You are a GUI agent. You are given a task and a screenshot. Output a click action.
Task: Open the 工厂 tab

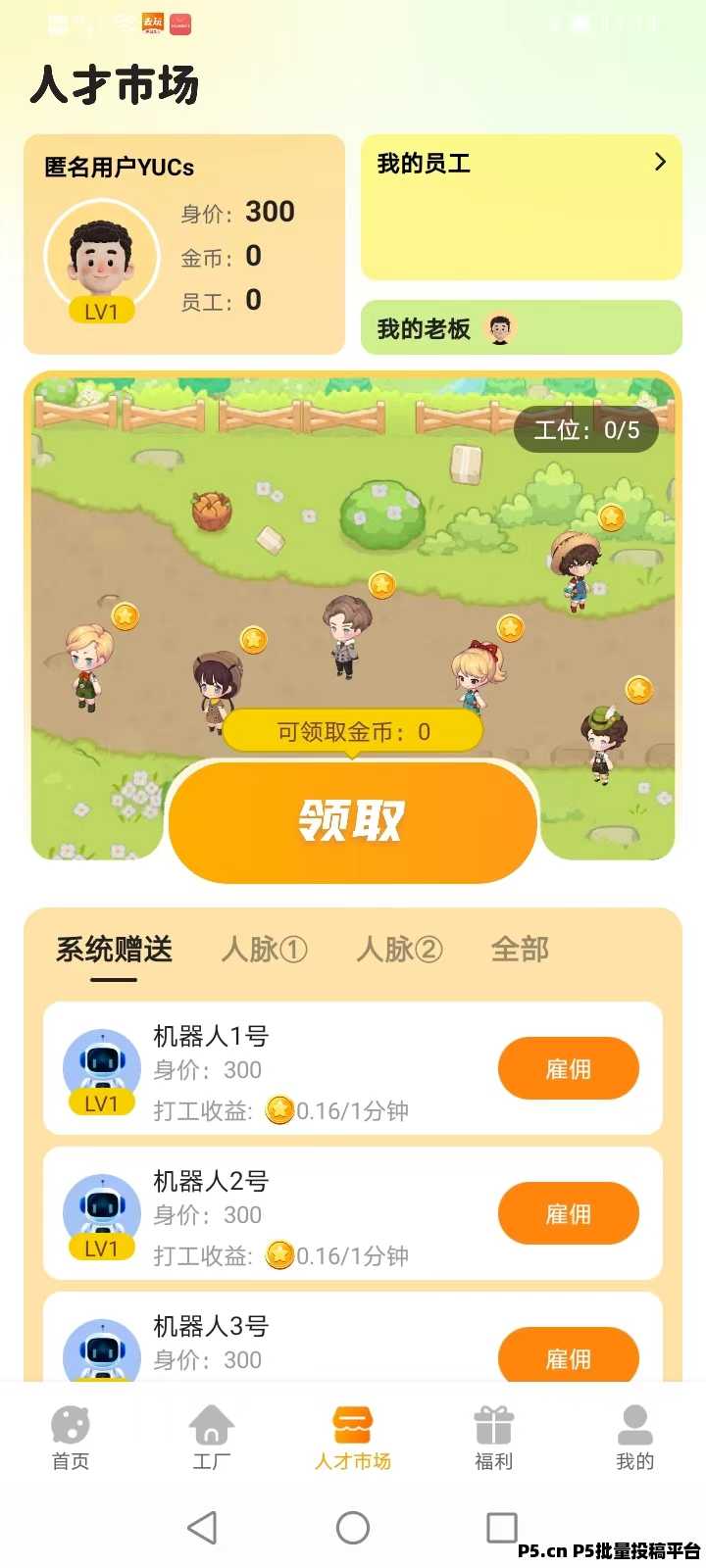(212, 1437)
